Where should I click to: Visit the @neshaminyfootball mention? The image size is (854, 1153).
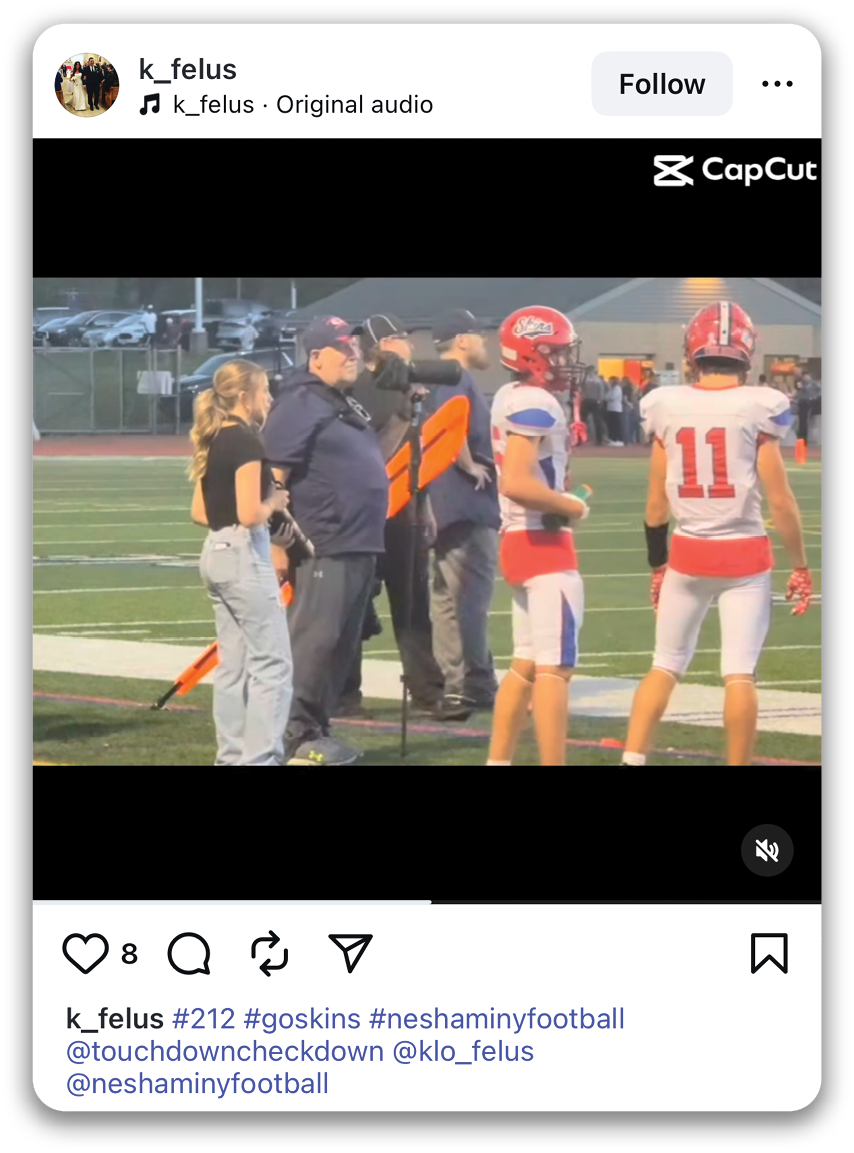(197, 1083)
